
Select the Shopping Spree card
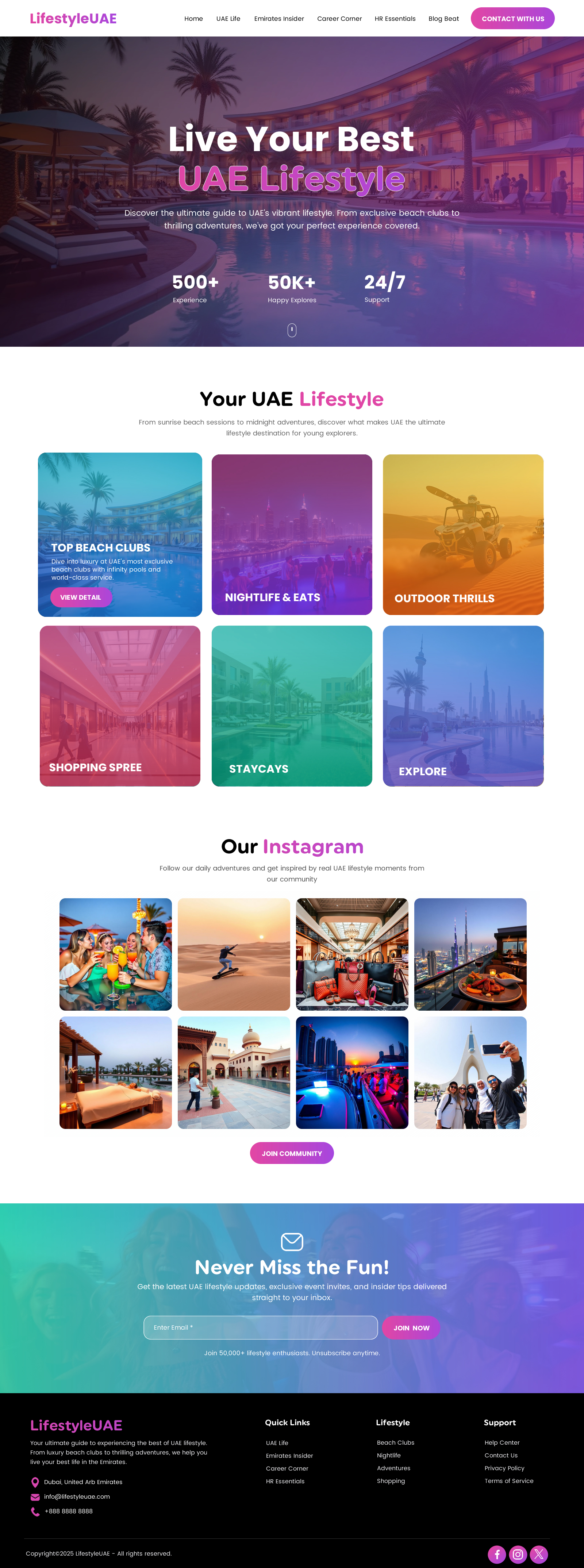pyautogui.click(x=120, y=706)
